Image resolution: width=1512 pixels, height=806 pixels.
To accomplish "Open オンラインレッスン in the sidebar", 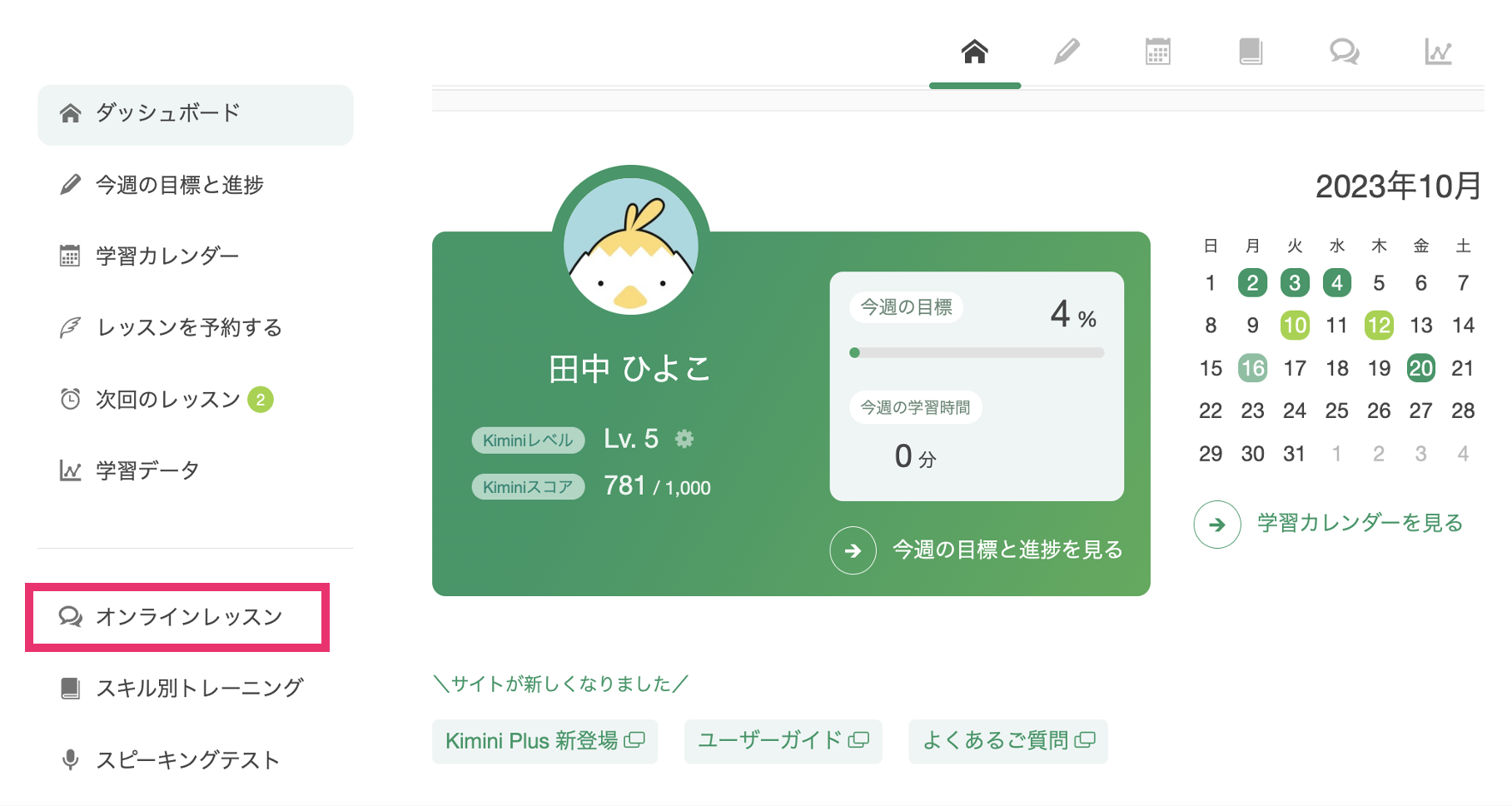I will click(x=188, y=617).
